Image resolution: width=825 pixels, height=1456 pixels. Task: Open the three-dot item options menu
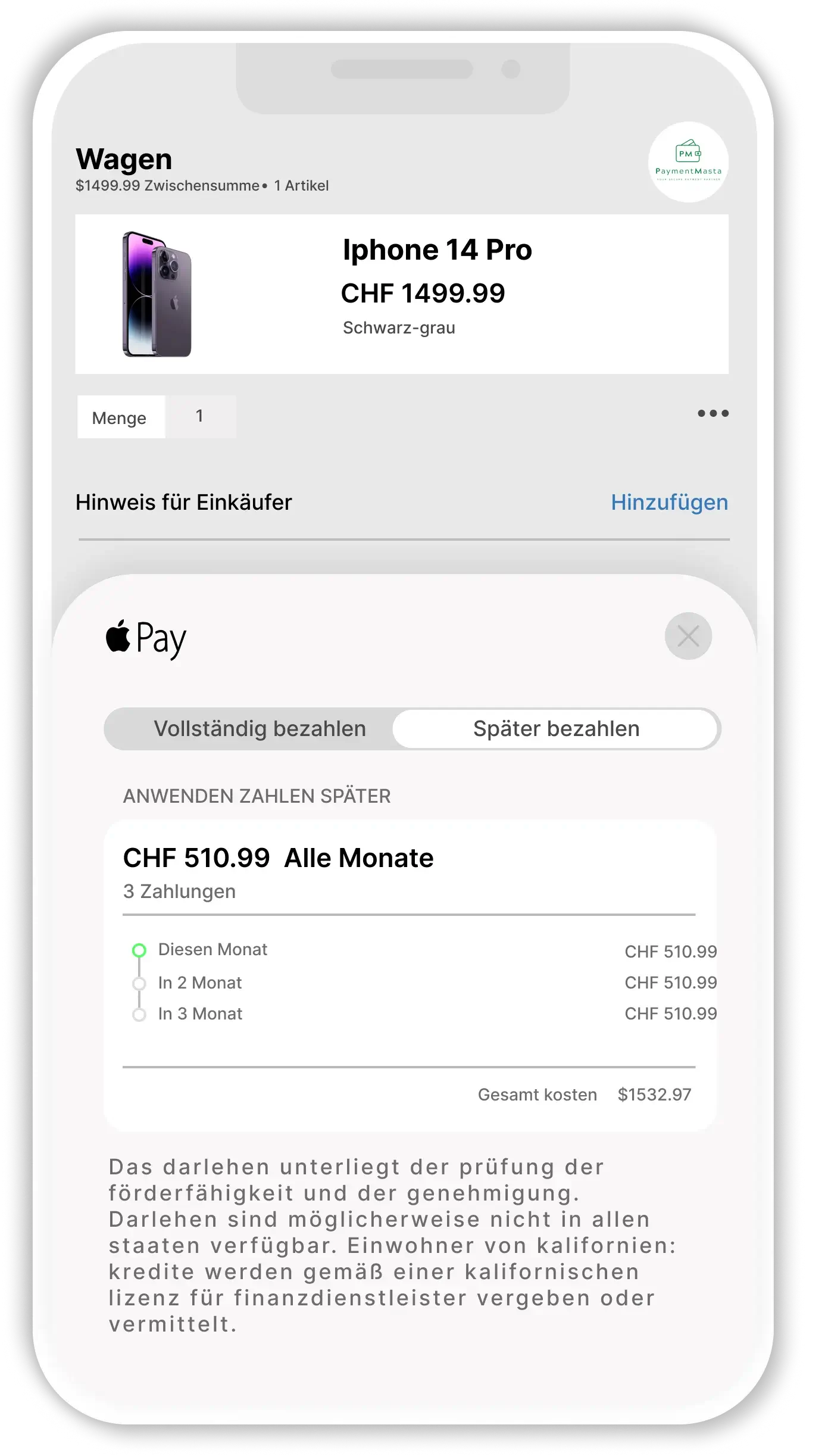click(712, 413)
